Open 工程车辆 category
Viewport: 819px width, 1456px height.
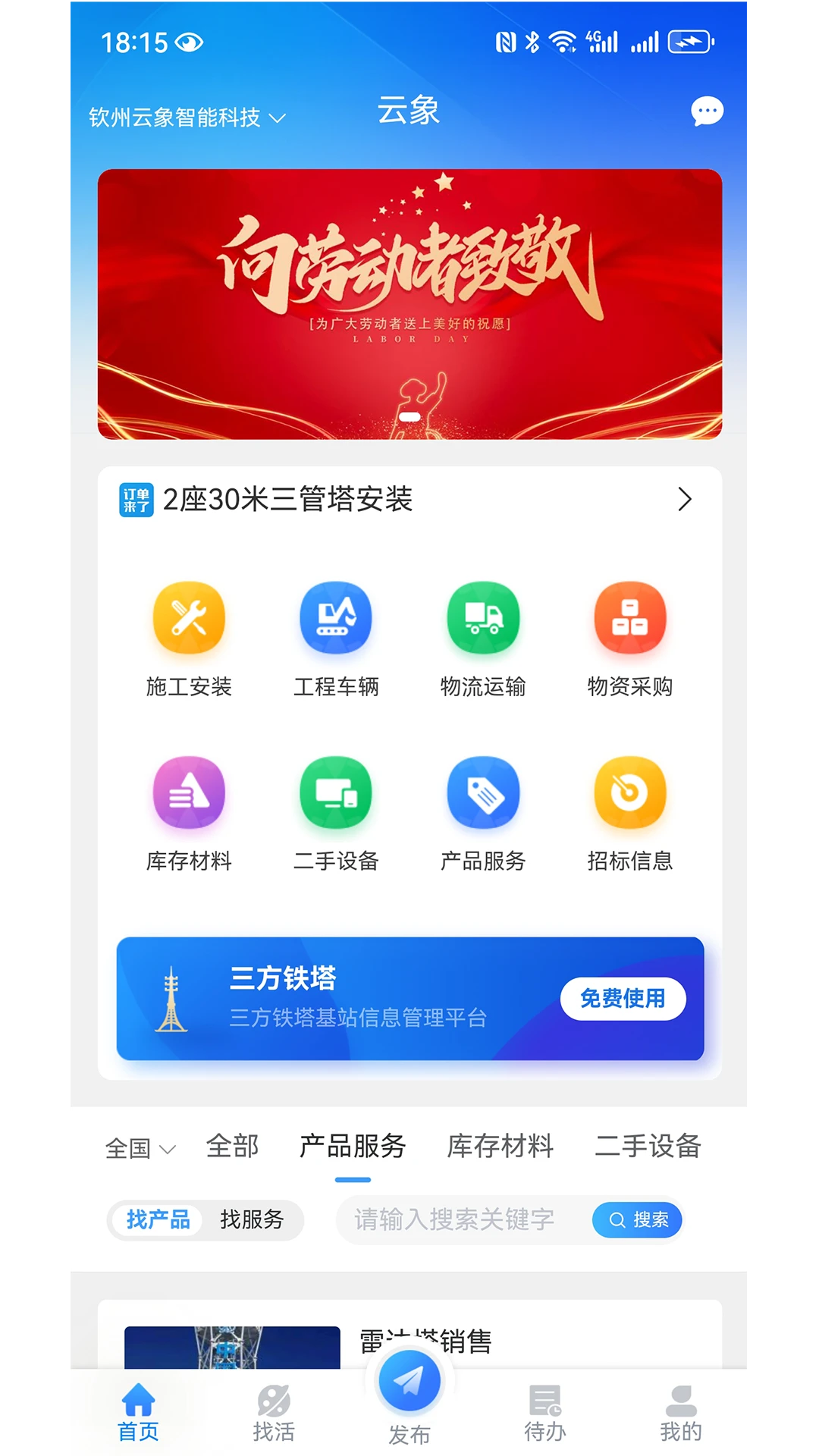tap(336, 639)
